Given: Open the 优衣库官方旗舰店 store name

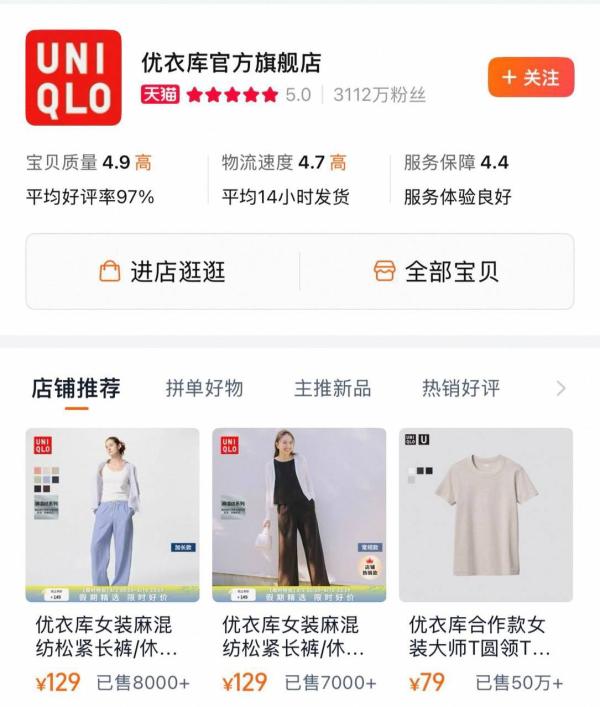Looking at the screenshot, I should click(x=231, y=62).
